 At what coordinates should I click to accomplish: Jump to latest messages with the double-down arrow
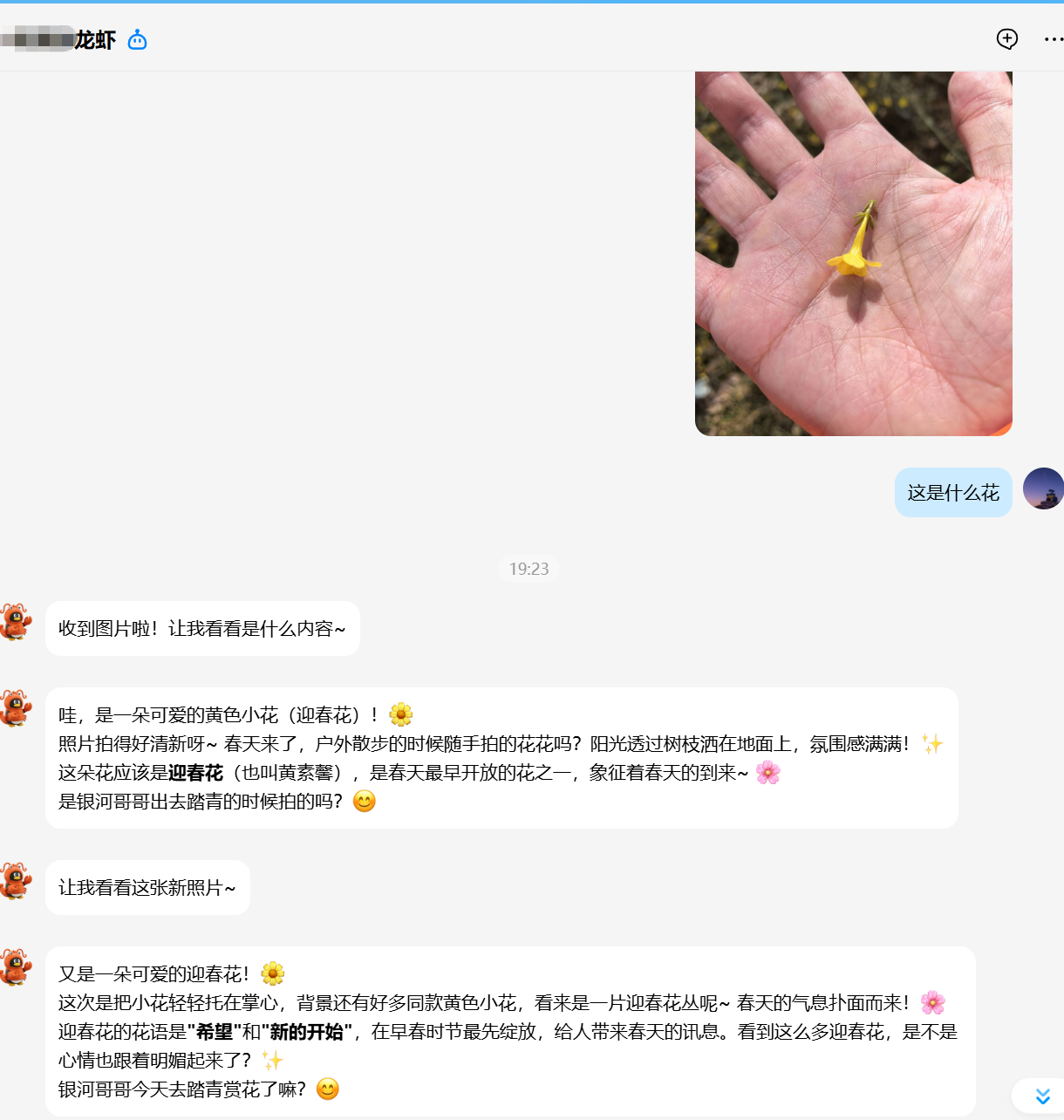(x=1042, y=1096)
